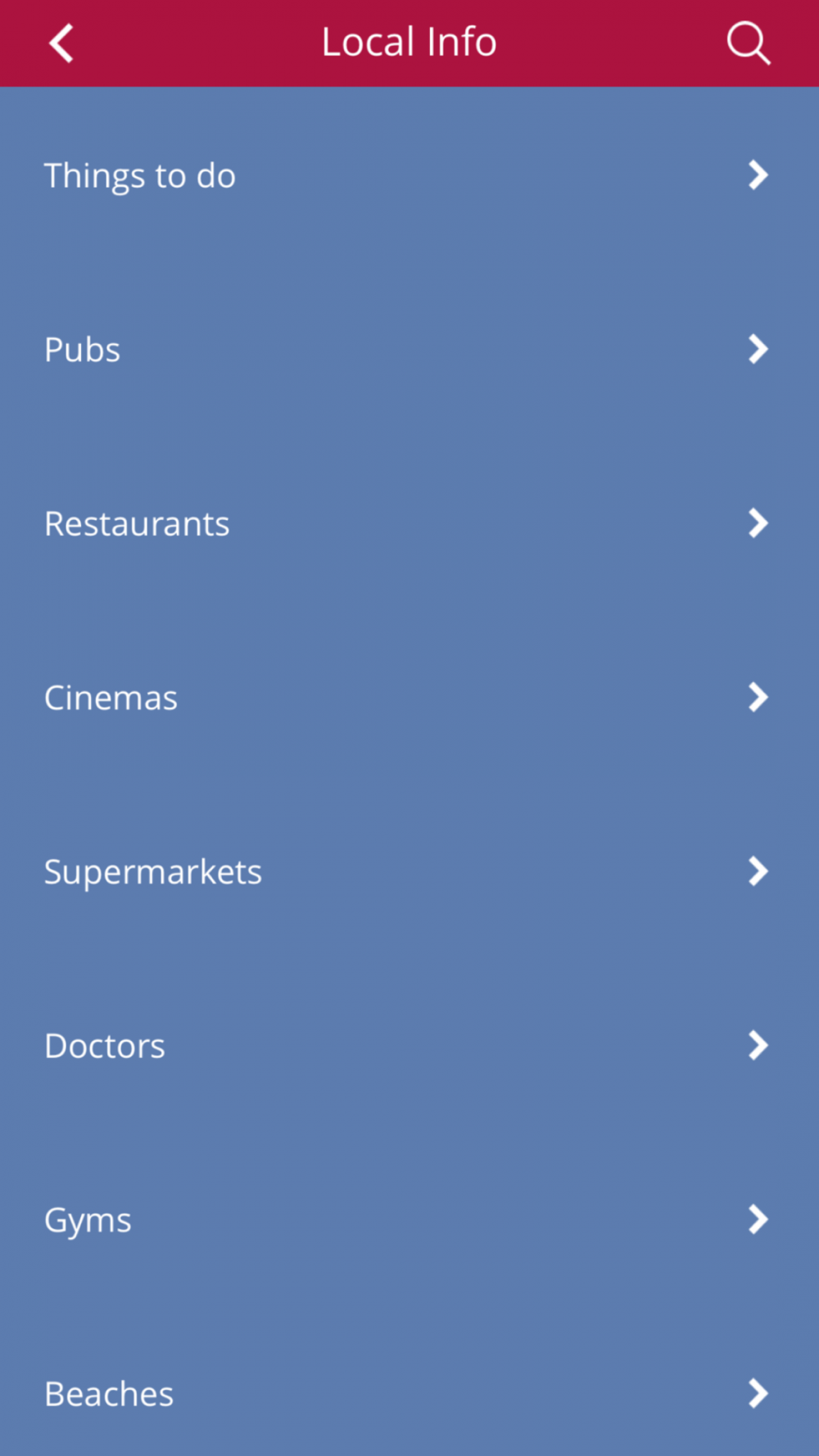Select the Pubs row
Screen dimensions: 819x1456
[x=409, y=350]
